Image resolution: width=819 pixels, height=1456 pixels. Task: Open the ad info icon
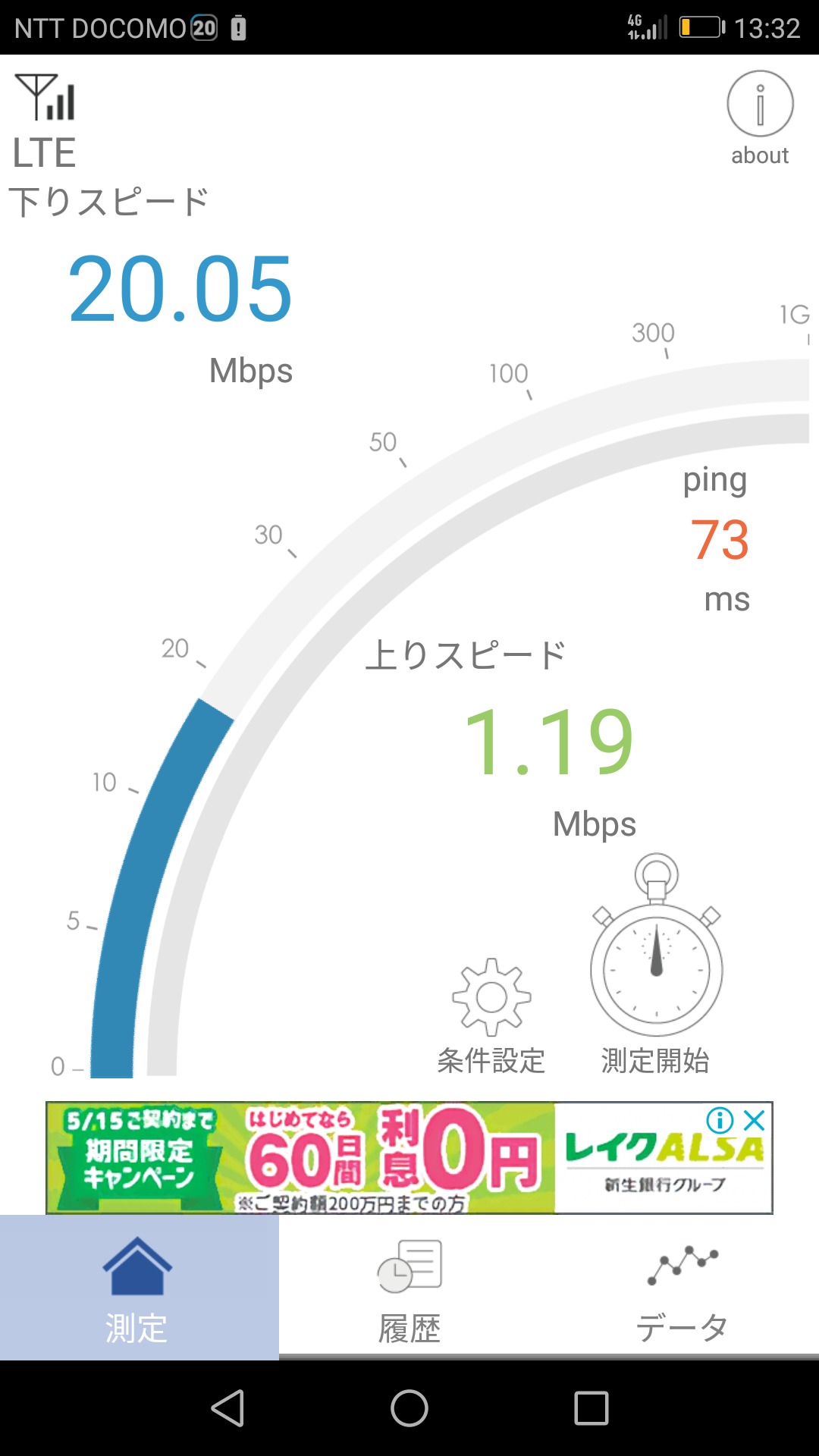tap(720, 1120)
